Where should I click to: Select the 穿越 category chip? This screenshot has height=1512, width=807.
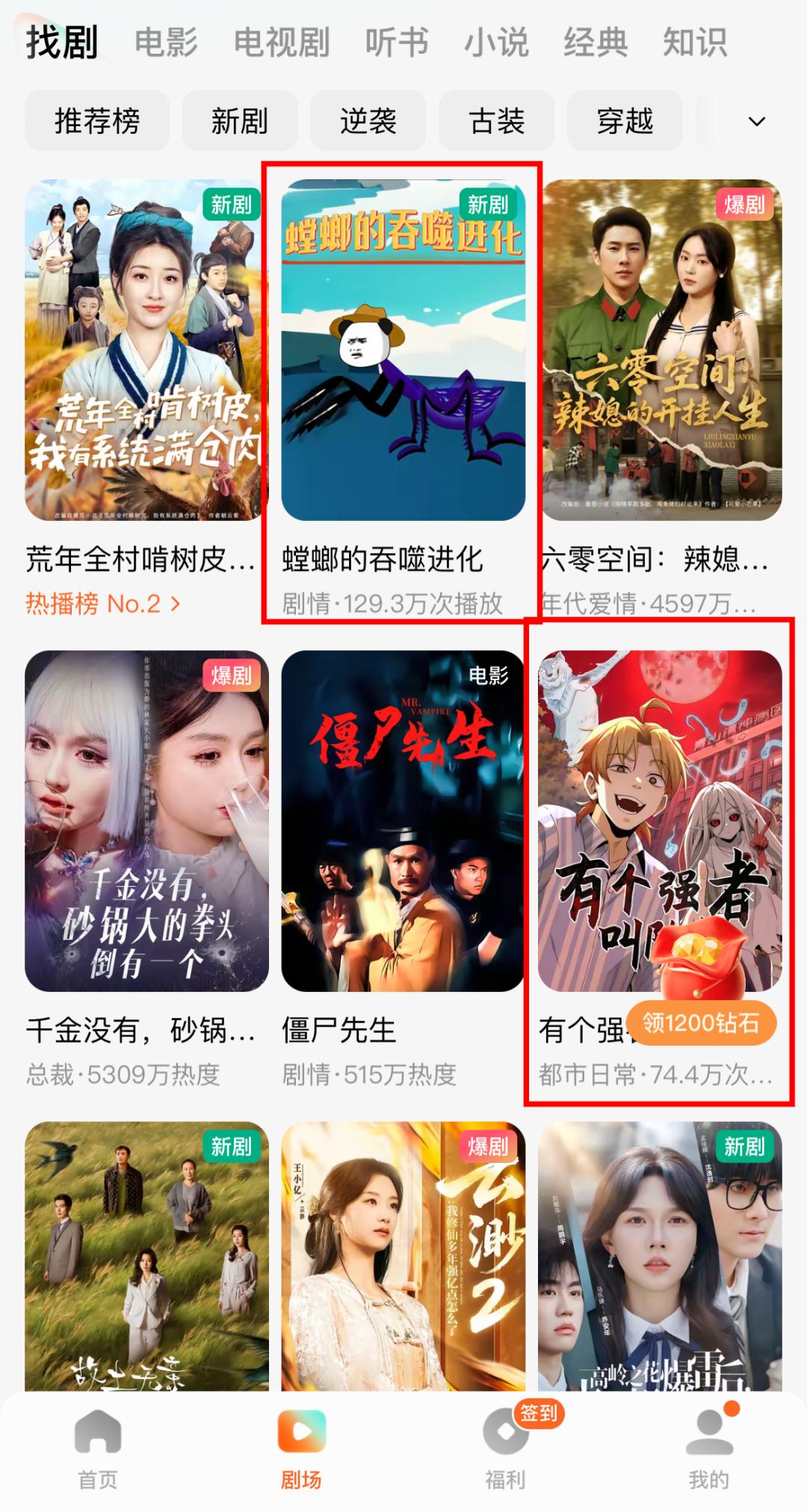coord(625,121)
